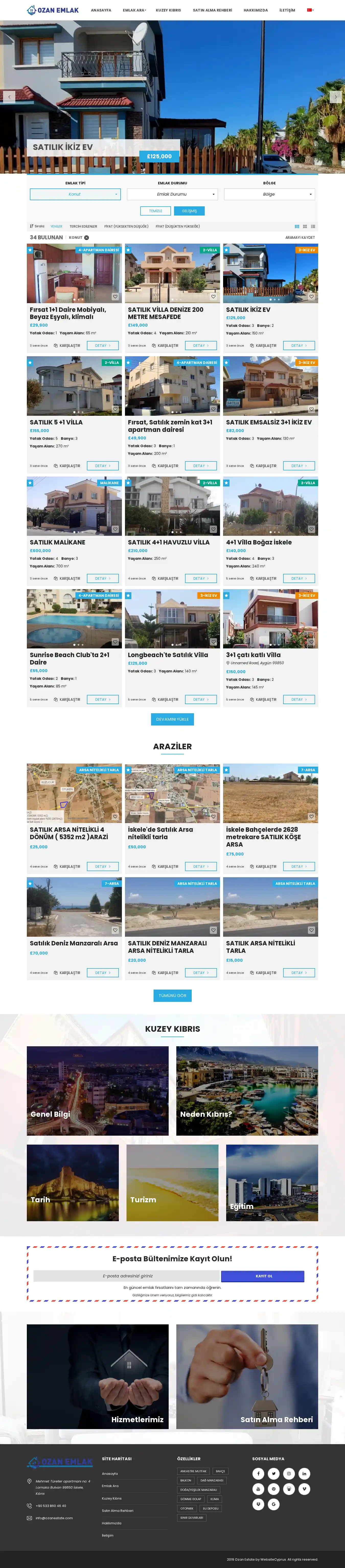Tap Tümünü Gör under Araziler
The image size is (345, 1568).
click(x=172, y=995)
